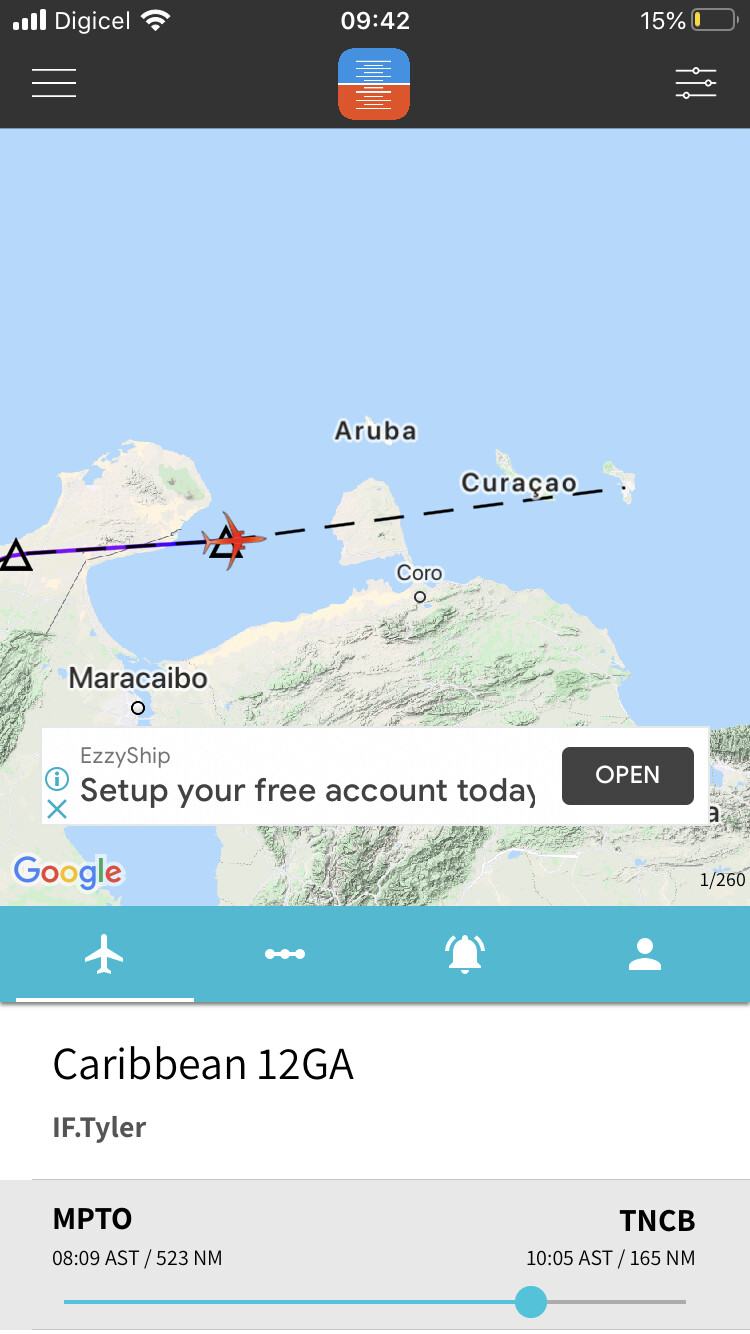Switch to the pilot profile tab

tap(645, 955)
